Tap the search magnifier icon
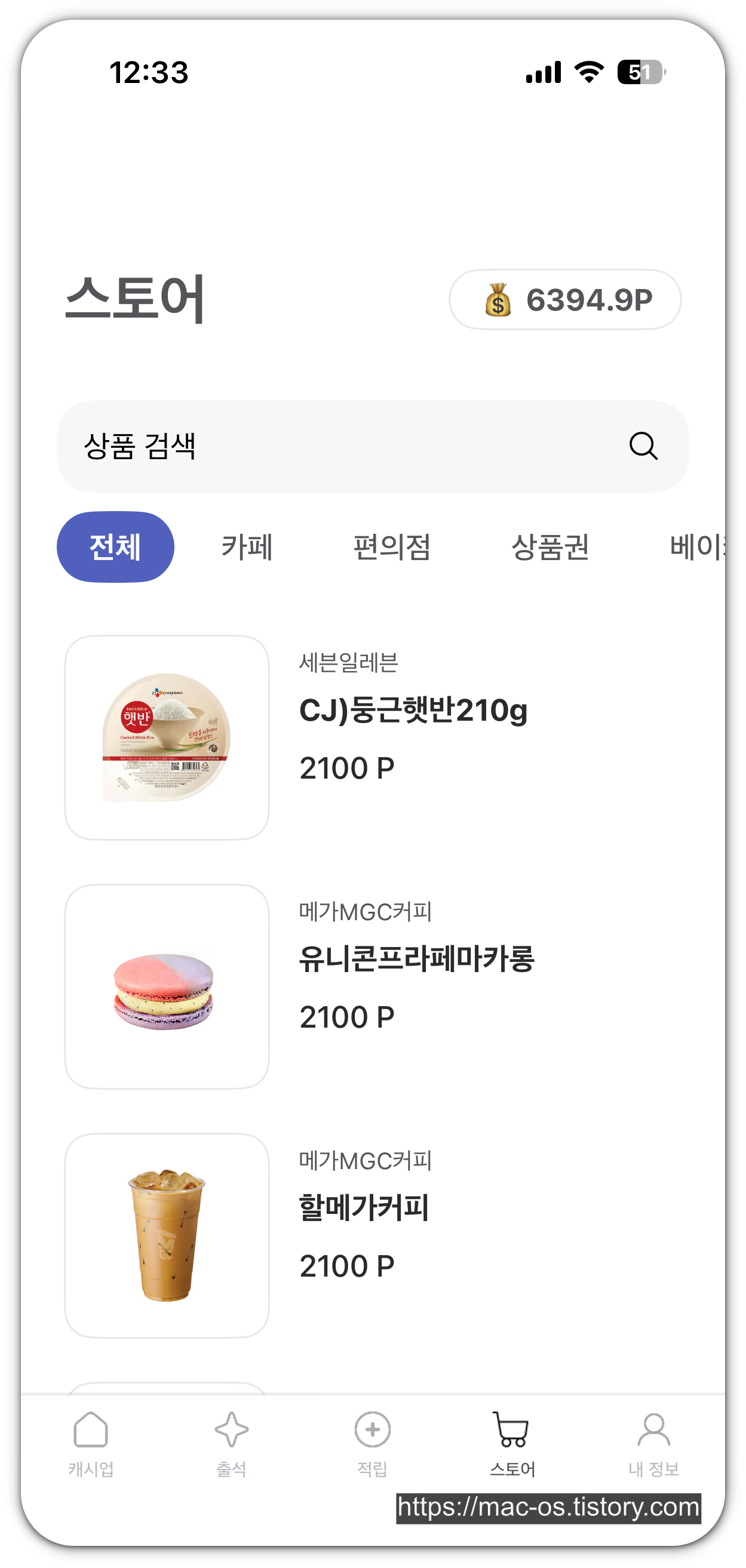Screen dimensions: 746x1568 643,446
